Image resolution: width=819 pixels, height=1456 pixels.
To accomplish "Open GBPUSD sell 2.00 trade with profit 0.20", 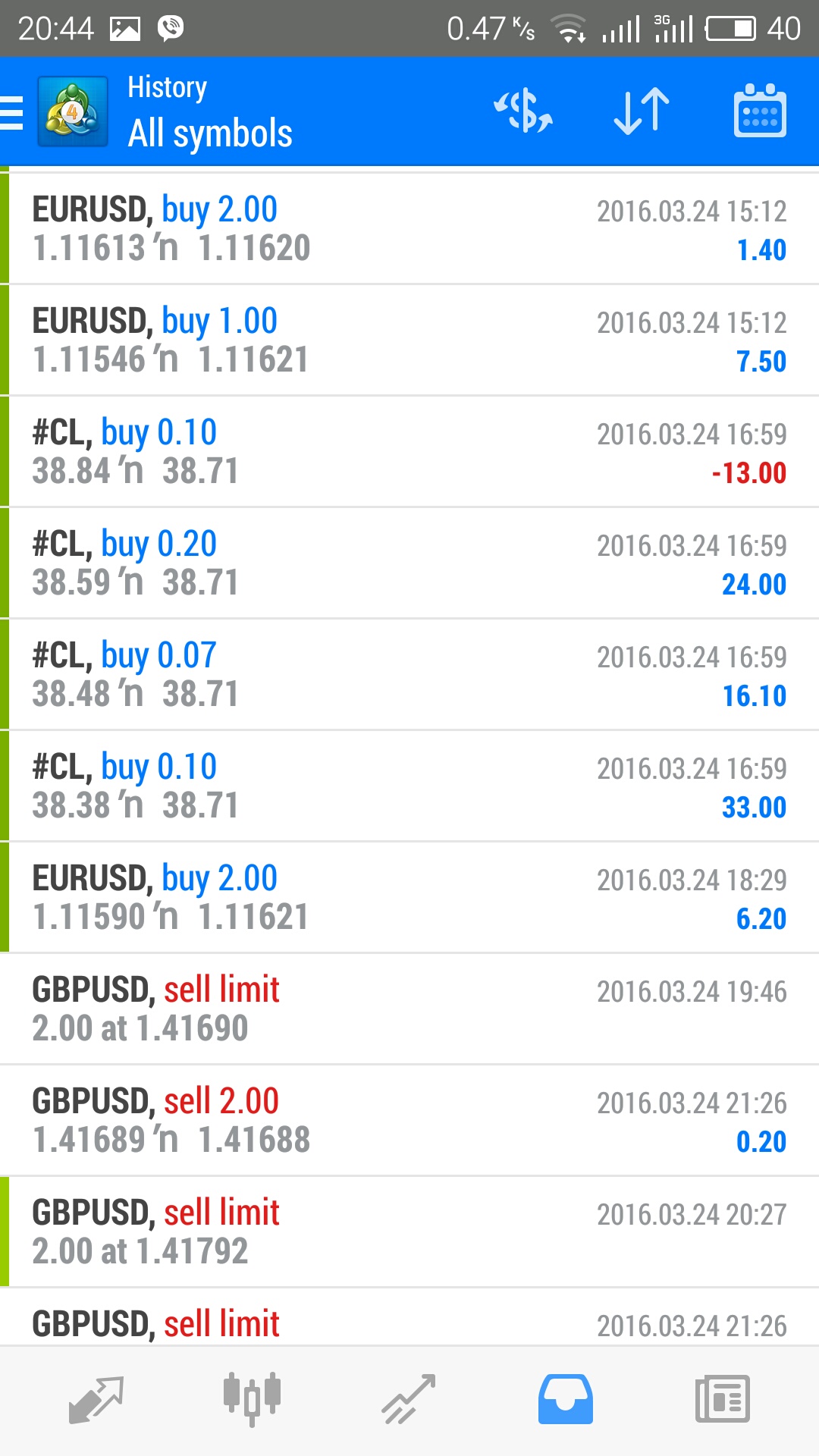I will tap(409, 1121).
